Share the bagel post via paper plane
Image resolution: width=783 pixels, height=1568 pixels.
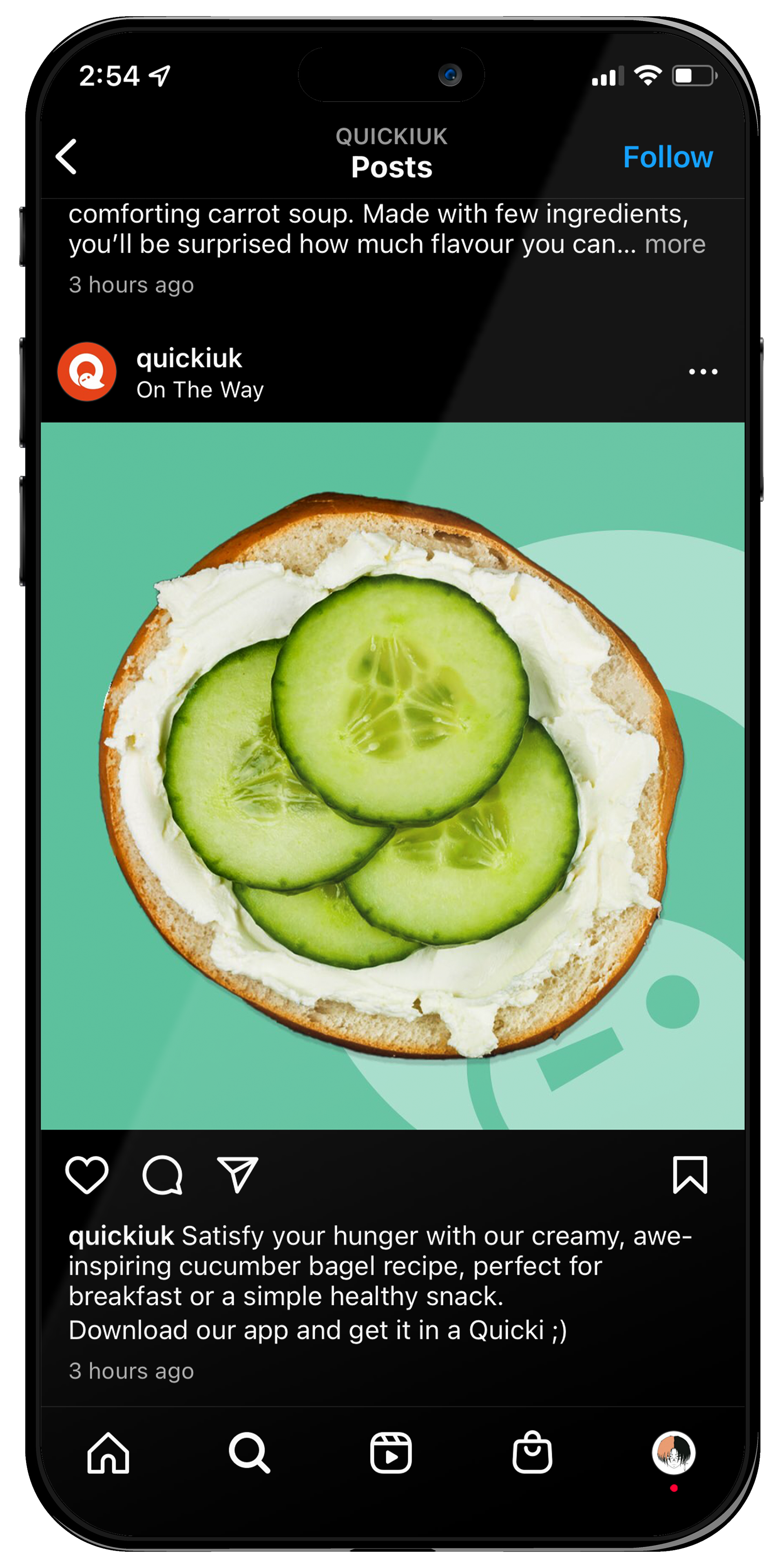coord(238,1175)
